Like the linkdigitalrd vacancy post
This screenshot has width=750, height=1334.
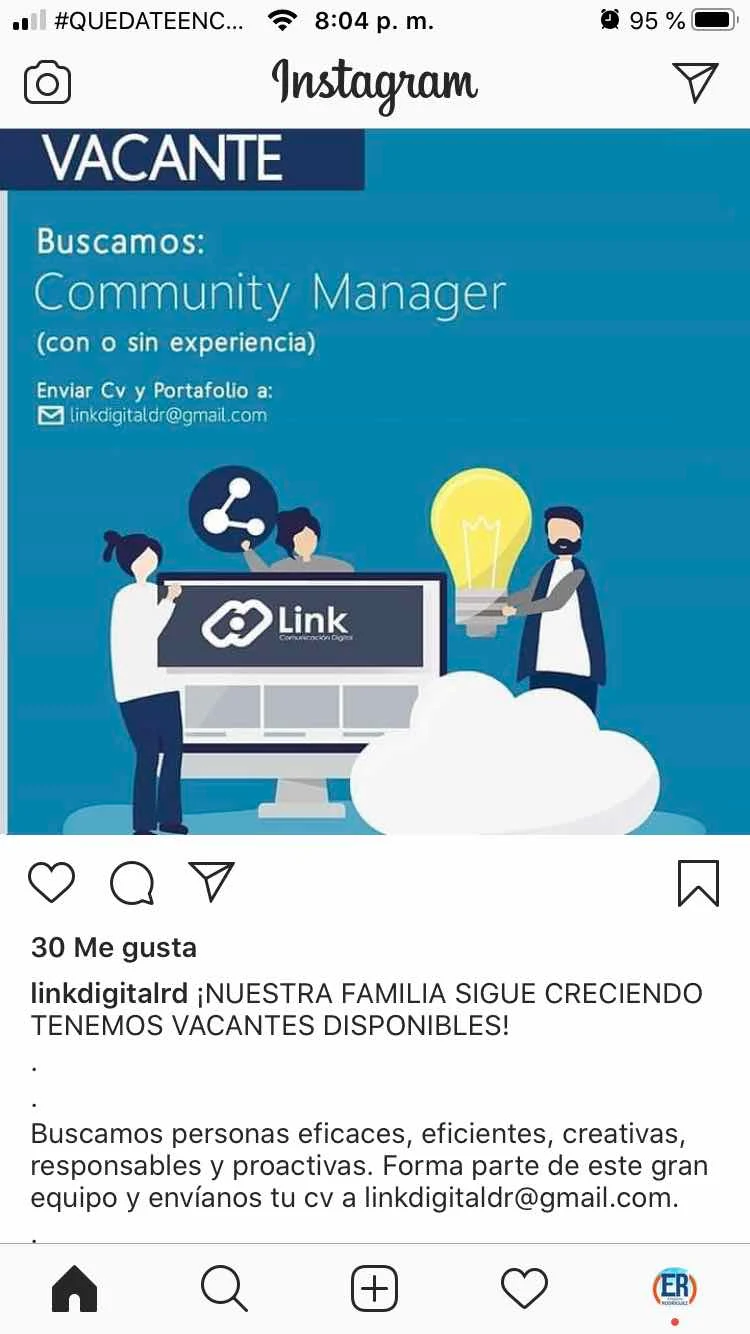(52, 883)
